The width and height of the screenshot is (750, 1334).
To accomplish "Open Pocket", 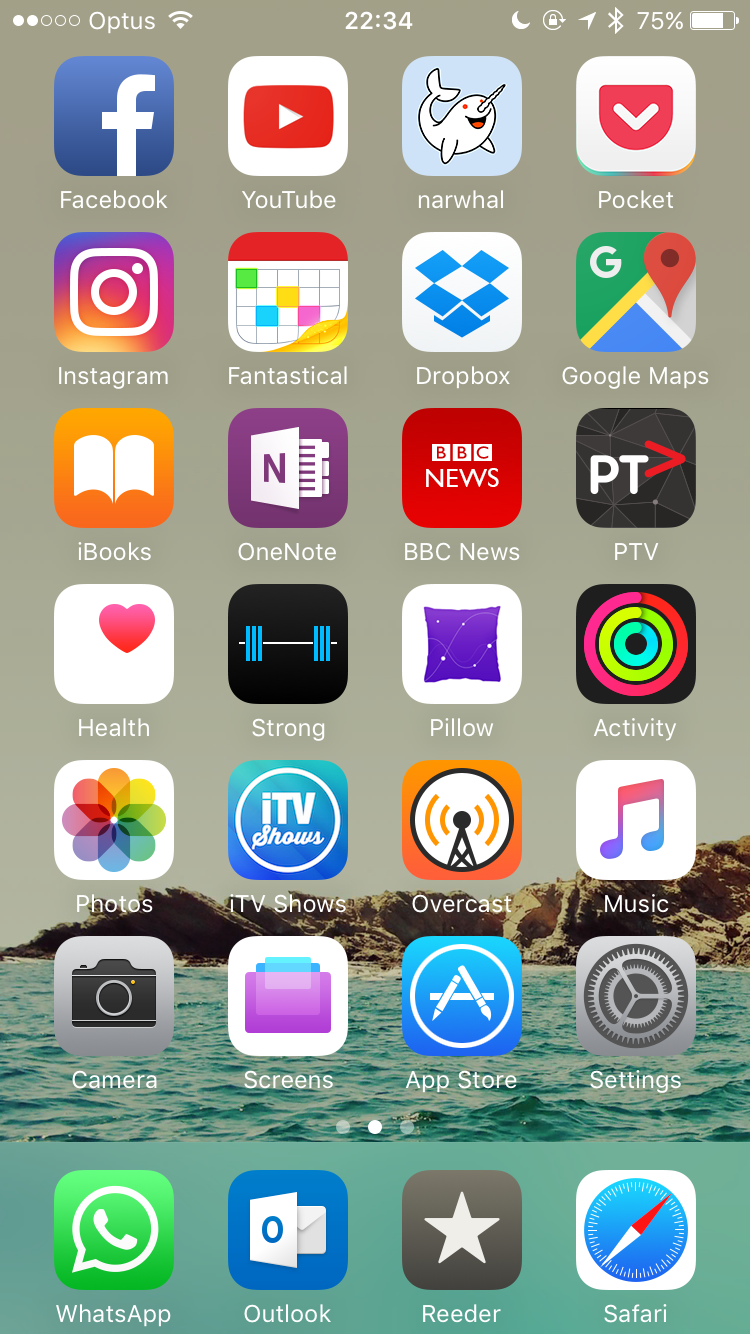I will pos(636,116).
